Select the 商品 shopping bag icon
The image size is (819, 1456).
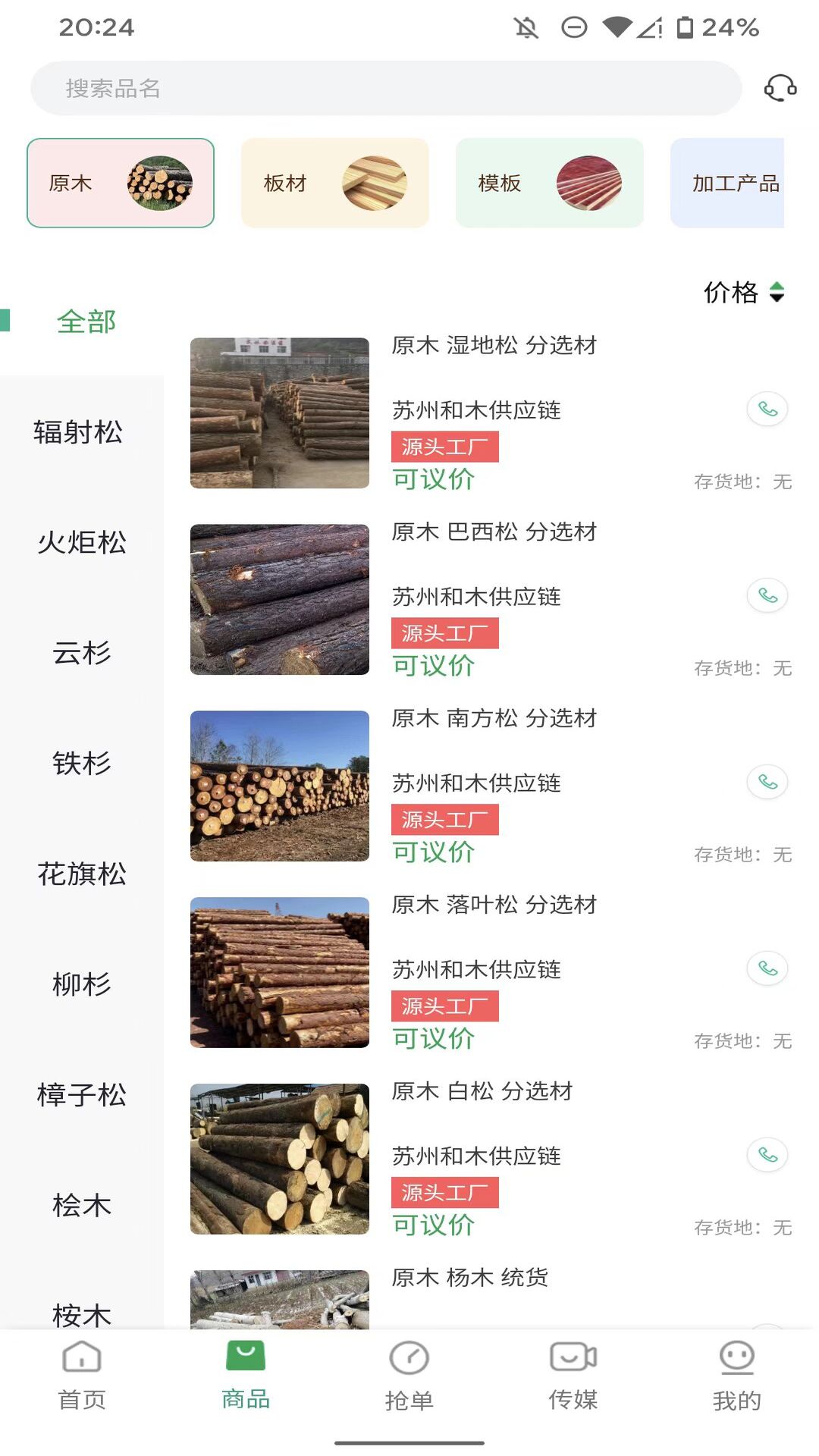pyautogui.click(x=245, y=1380)
